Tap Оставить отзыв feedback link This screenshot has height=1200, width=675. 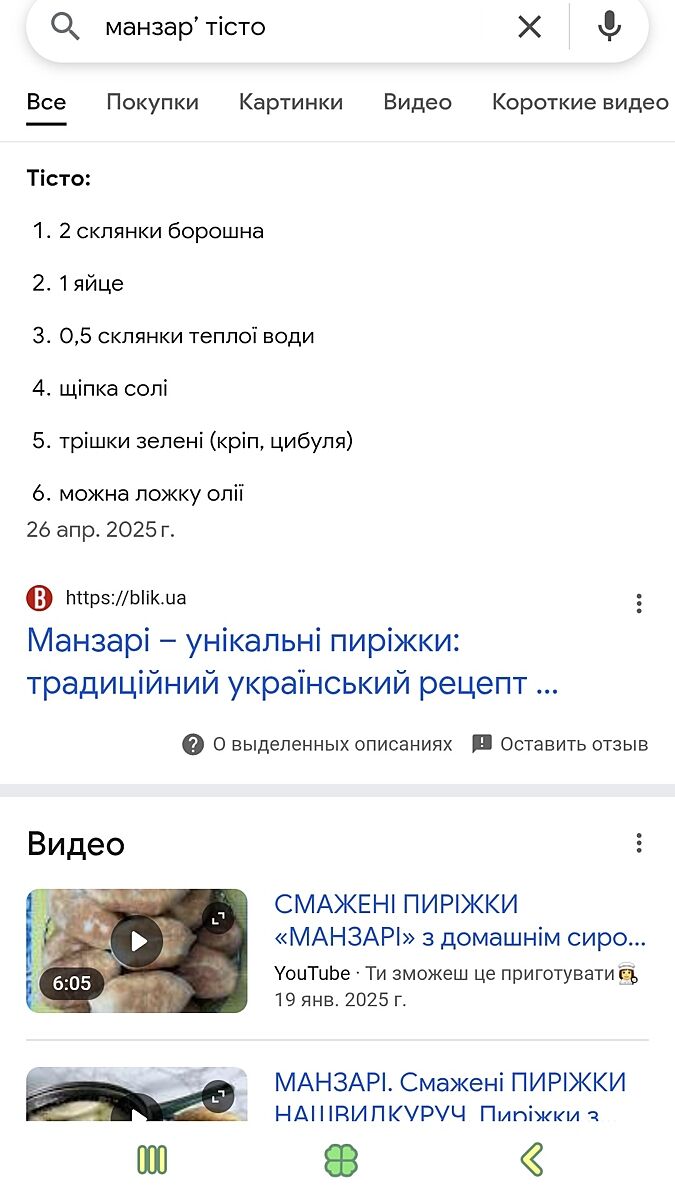(x=560, y=744)
